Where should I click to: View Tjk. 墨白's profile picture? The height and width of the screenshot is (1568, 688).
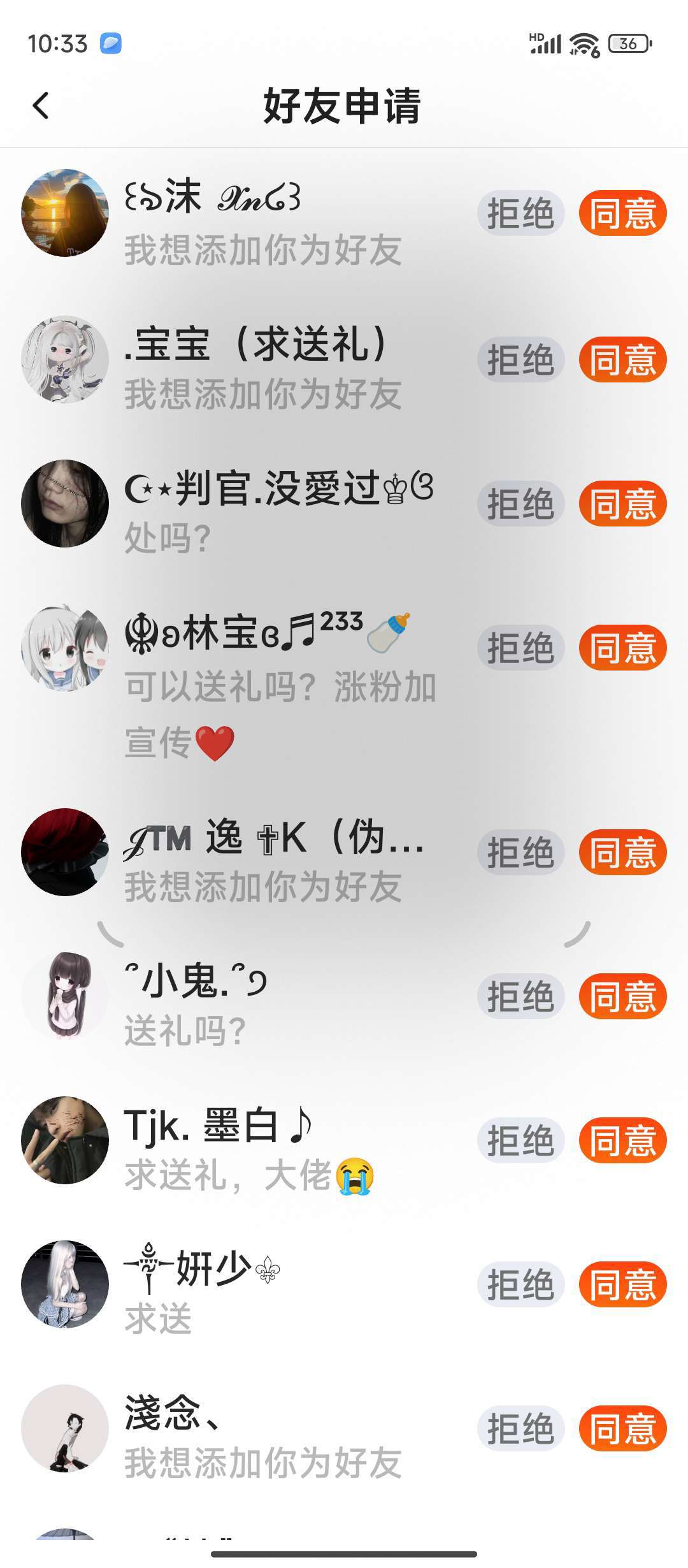click(x=65, y=1140)
